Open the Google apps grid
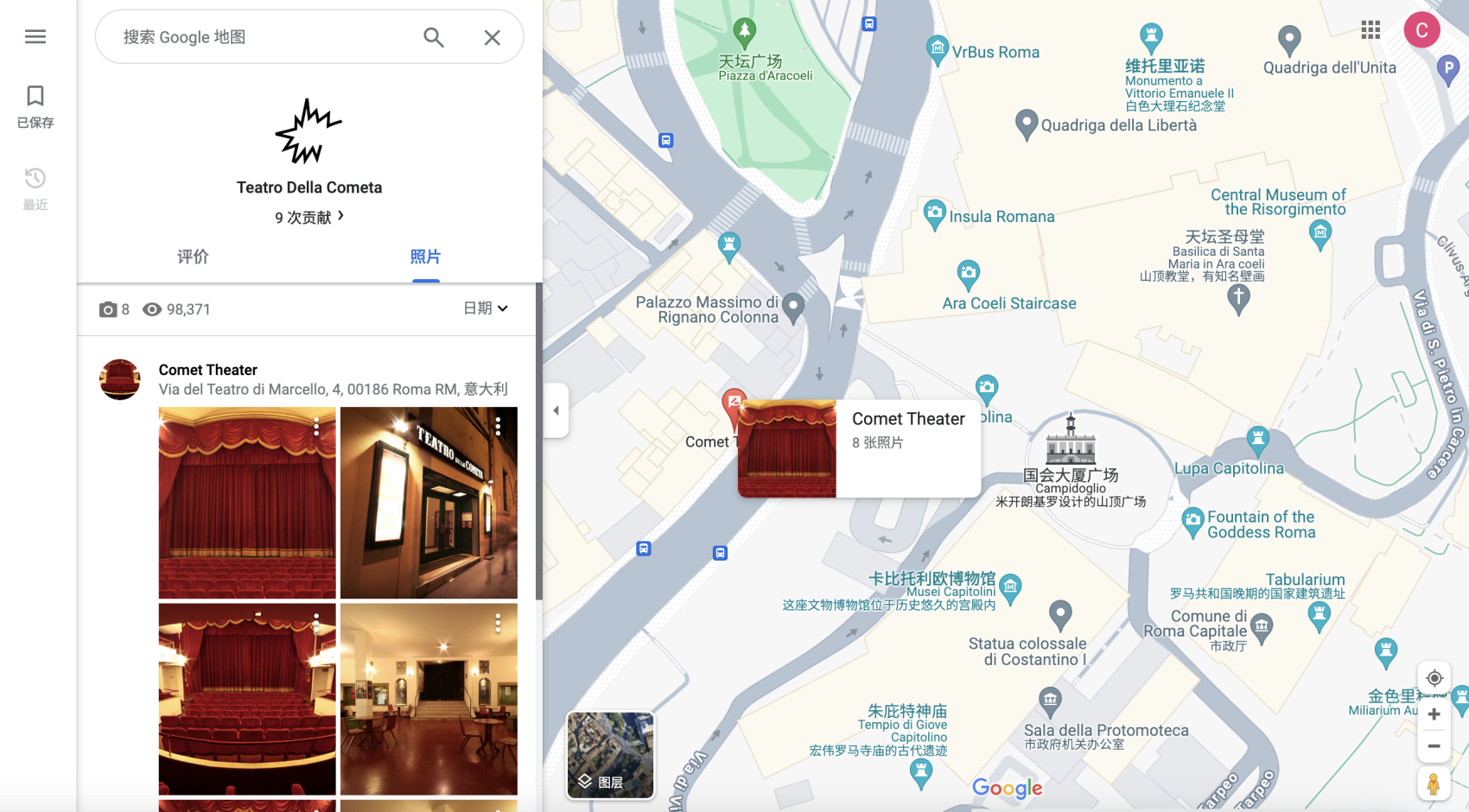1469x812 pixels. (1370, 30)
